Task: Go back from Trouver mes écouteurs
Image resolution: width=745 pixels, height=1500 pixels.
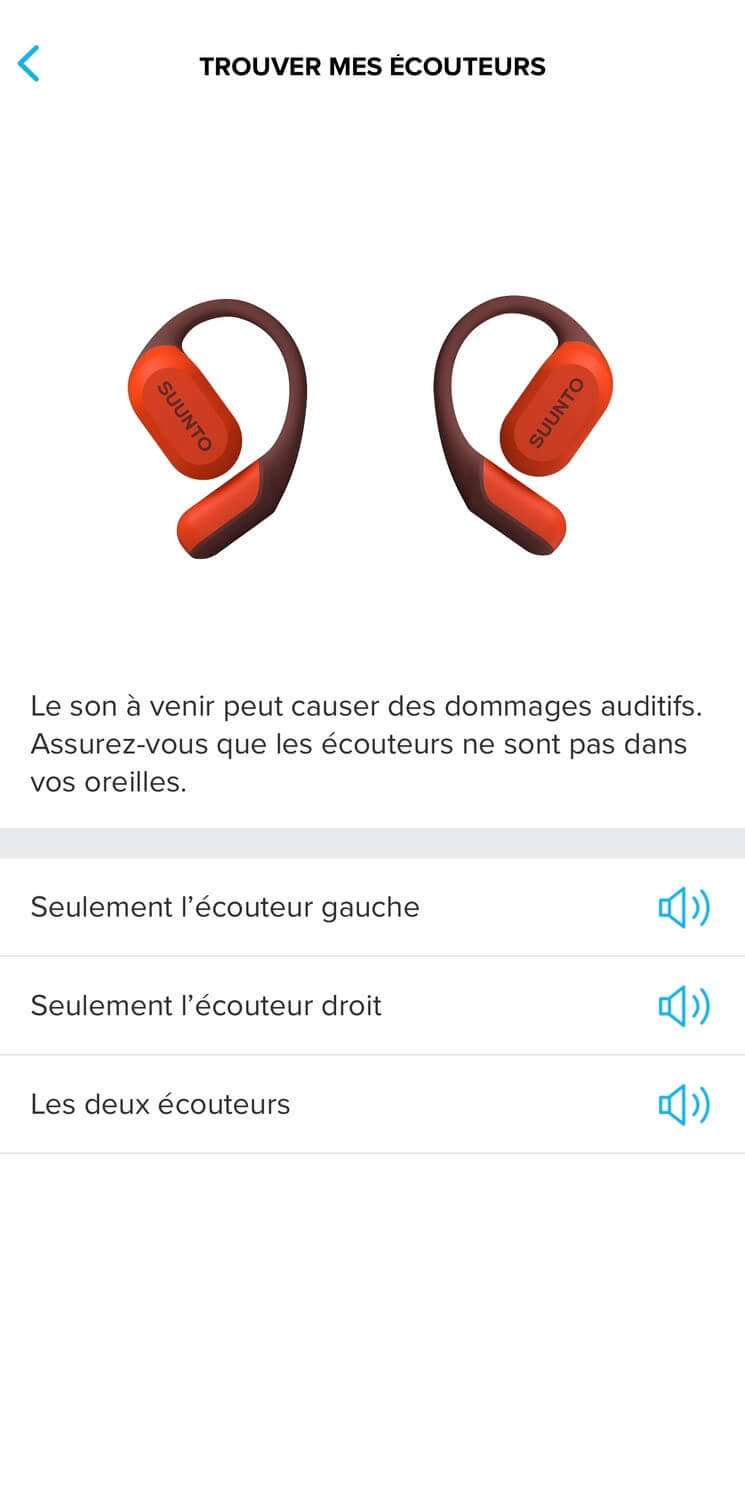Action: [x=29, y=64]
